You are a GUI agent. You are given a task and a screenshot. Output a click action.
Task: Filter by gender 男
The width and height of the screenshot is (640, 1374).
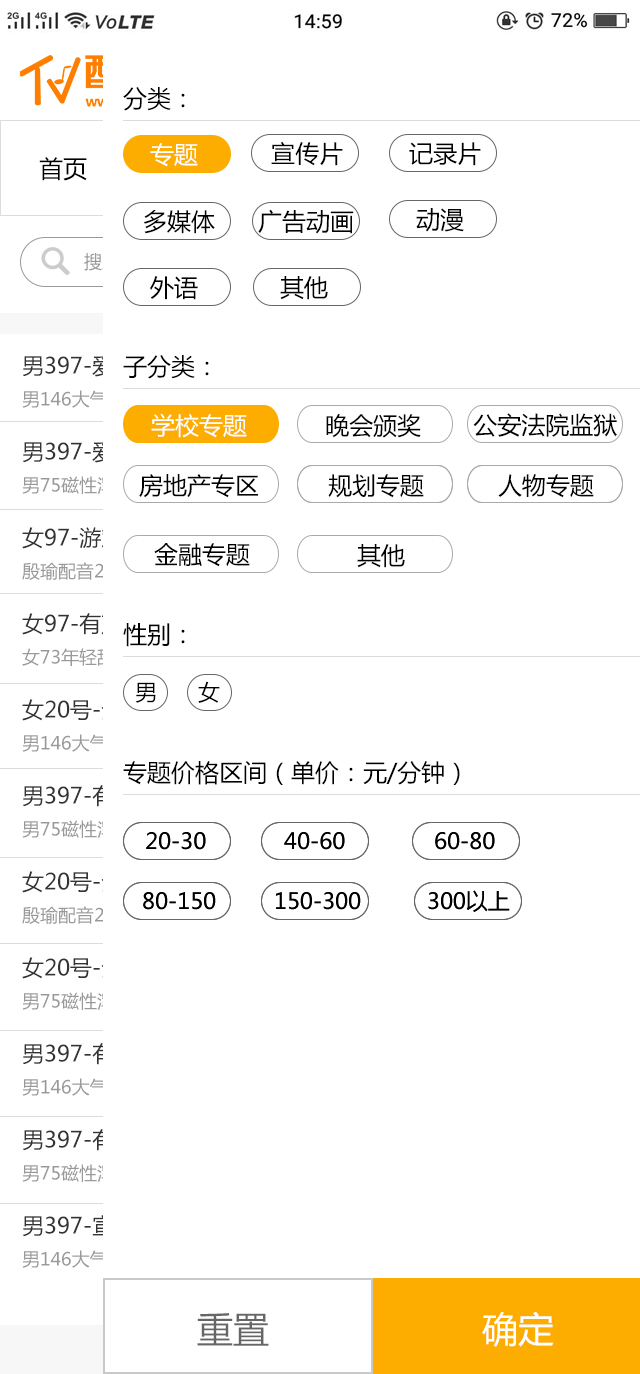point(146,692)
